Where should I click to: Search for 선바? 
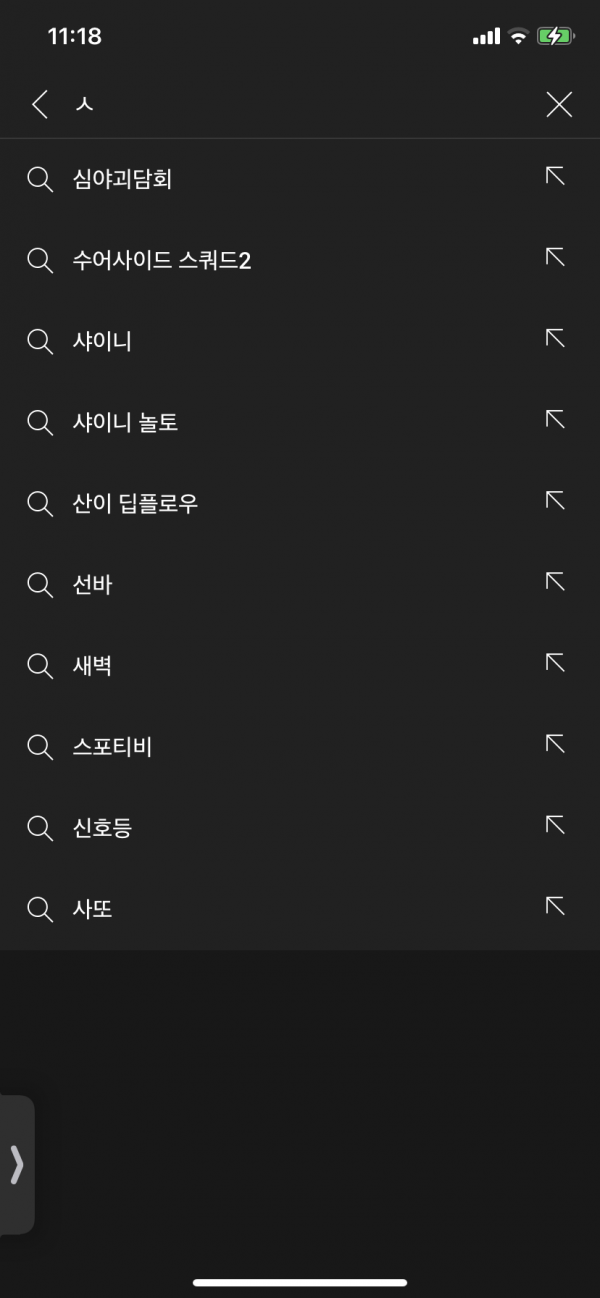(x=93, y=585)
